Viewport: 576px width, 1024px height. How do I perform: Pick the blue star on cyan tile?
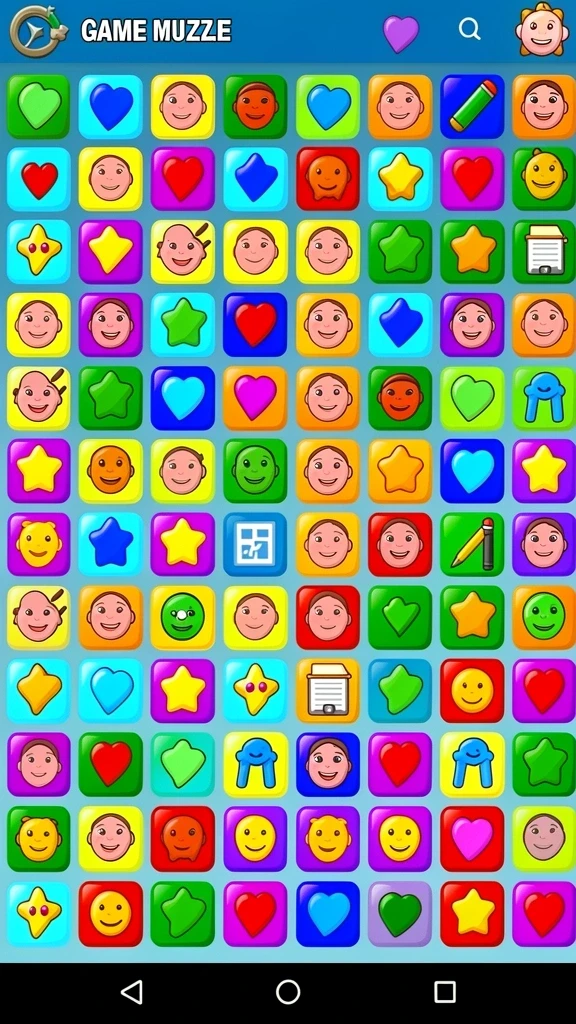coord(110,544)
